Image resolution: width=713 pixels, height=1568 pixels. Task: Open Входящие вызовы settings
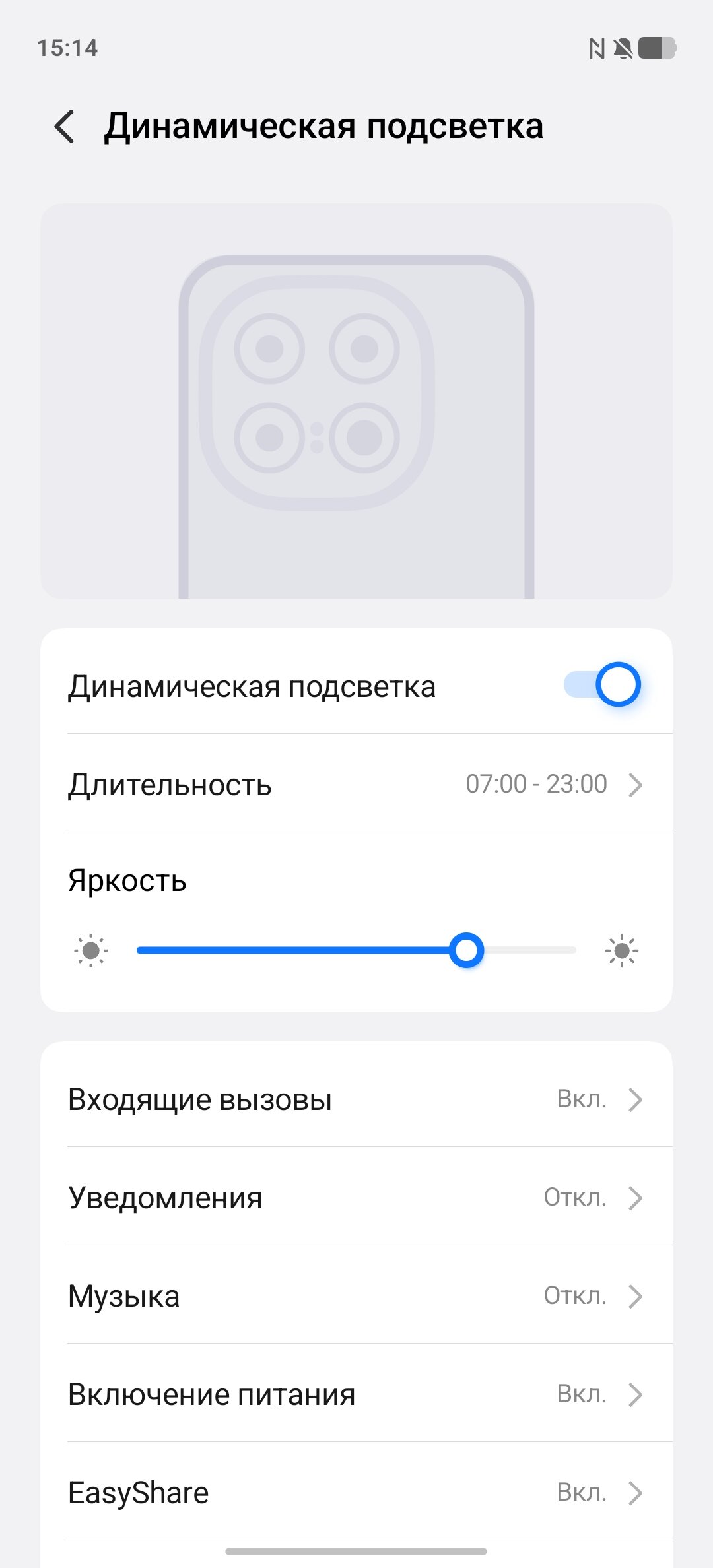coord(356,1099)
